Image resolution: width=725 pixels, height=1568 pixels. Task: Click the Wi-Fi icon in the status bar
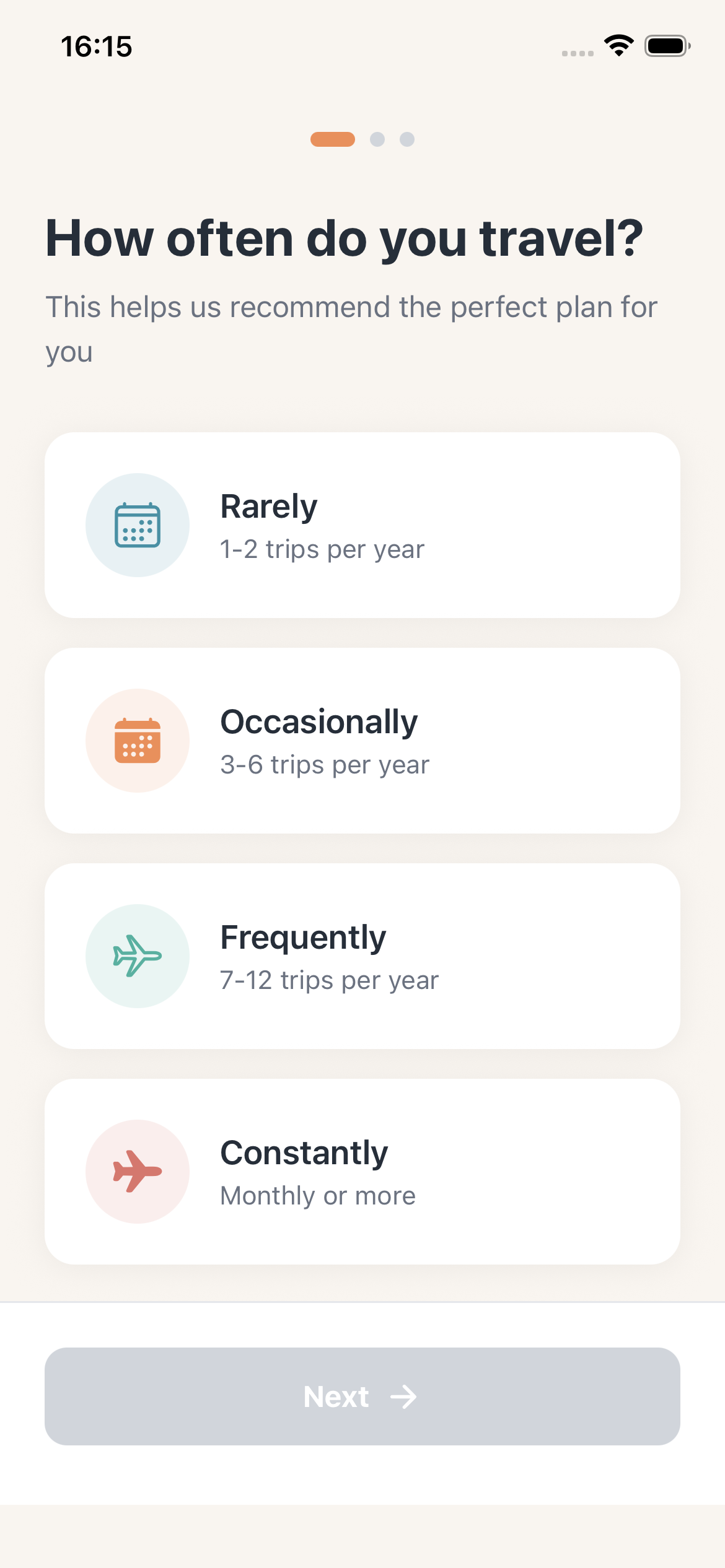(618, 45)
